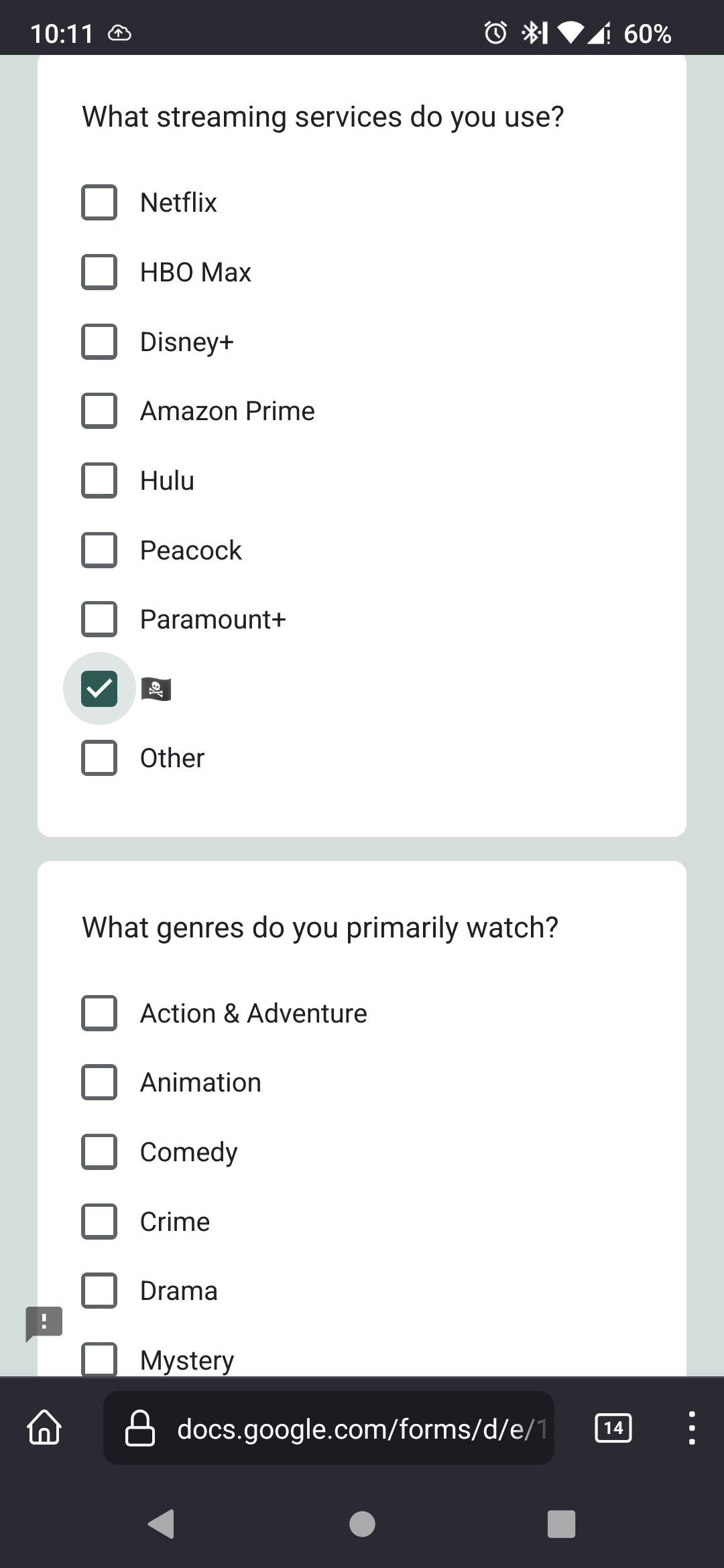This screenshot has height=1568, width=724.
Task: Select the Animation genre checkbox
Action: click(x=99, y=1082)
